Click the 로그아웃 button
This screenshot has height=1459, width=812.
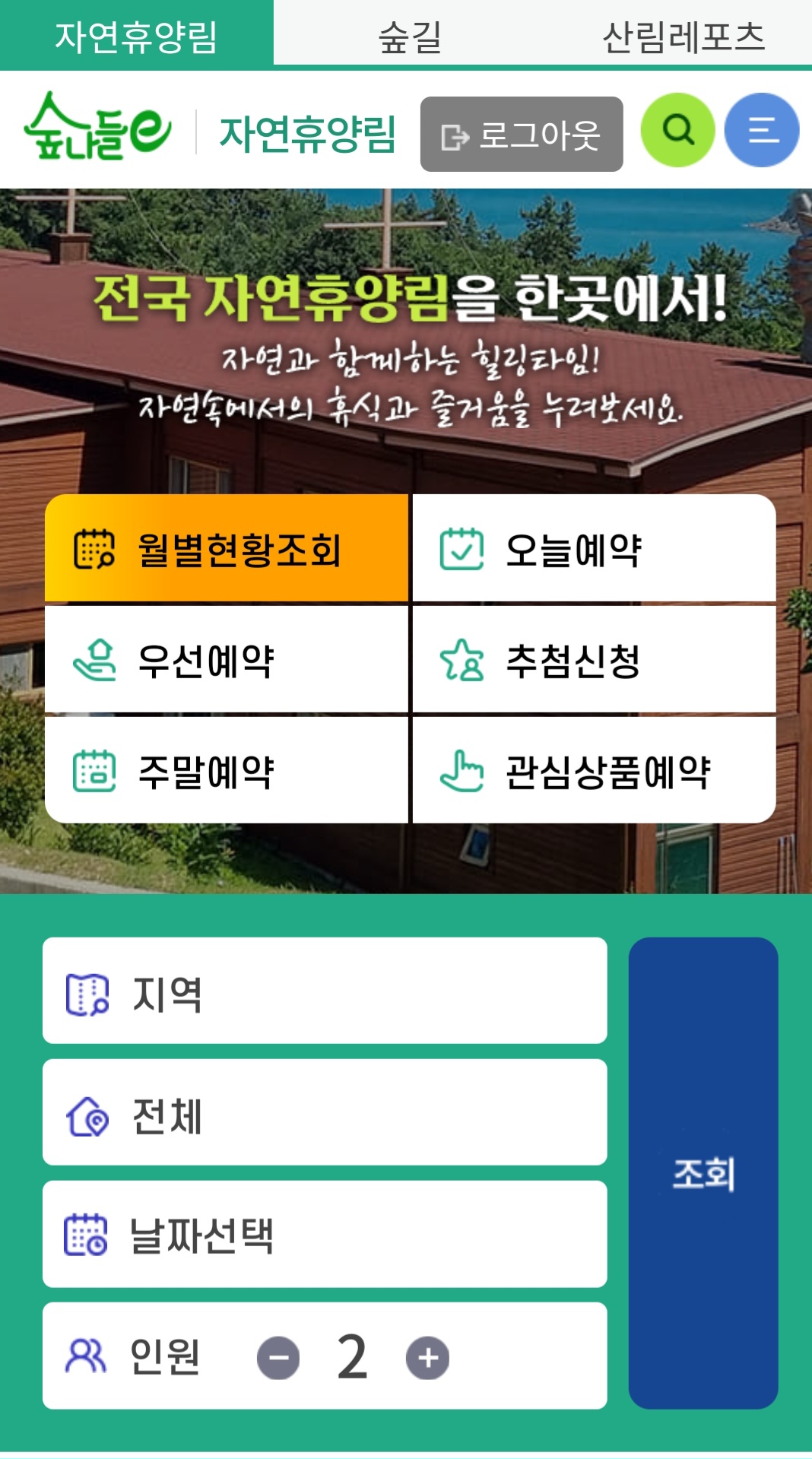pyautogui.click(x=522, y=134)
